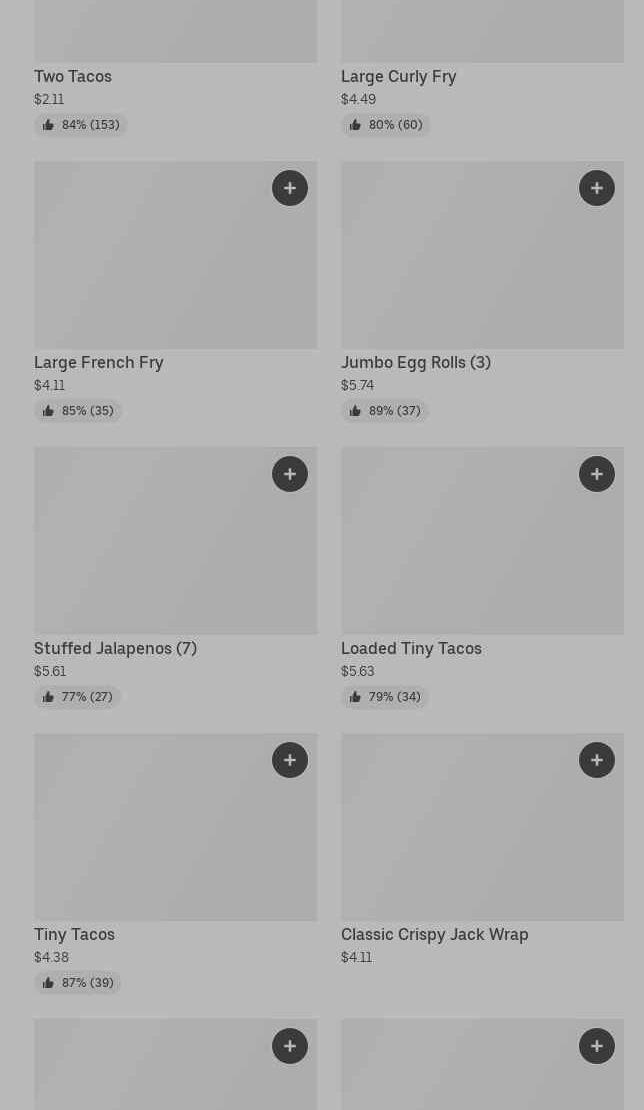
Task: Open the Two Tacos item
Action: point(73,76)
